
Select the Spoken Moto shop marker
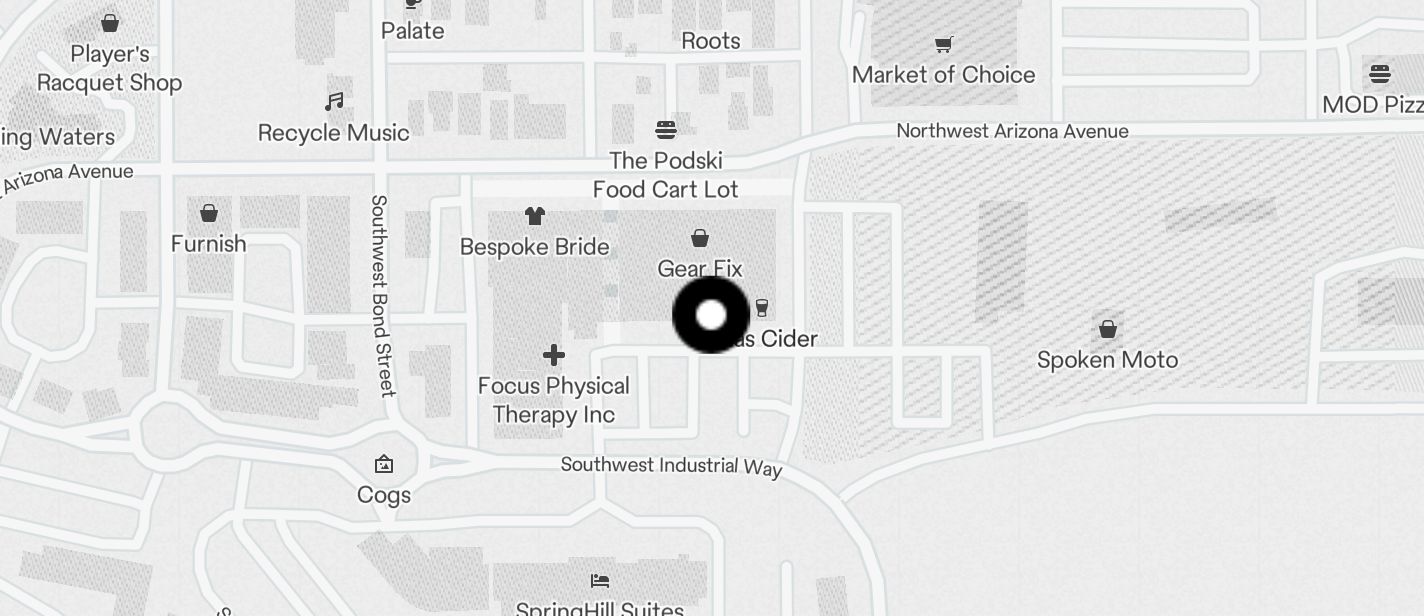1107,329
